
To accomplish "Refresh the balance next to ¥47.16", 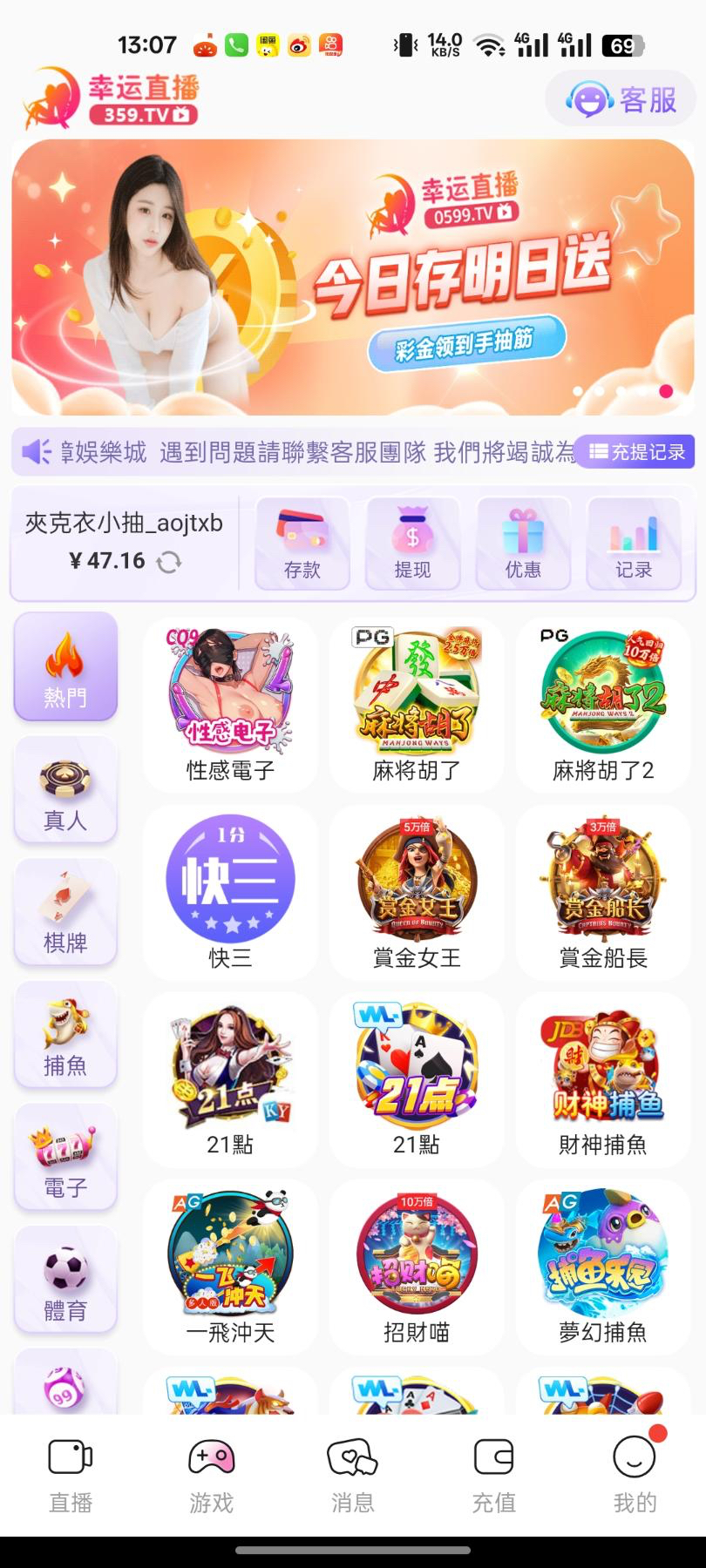I will coord(169,562).
